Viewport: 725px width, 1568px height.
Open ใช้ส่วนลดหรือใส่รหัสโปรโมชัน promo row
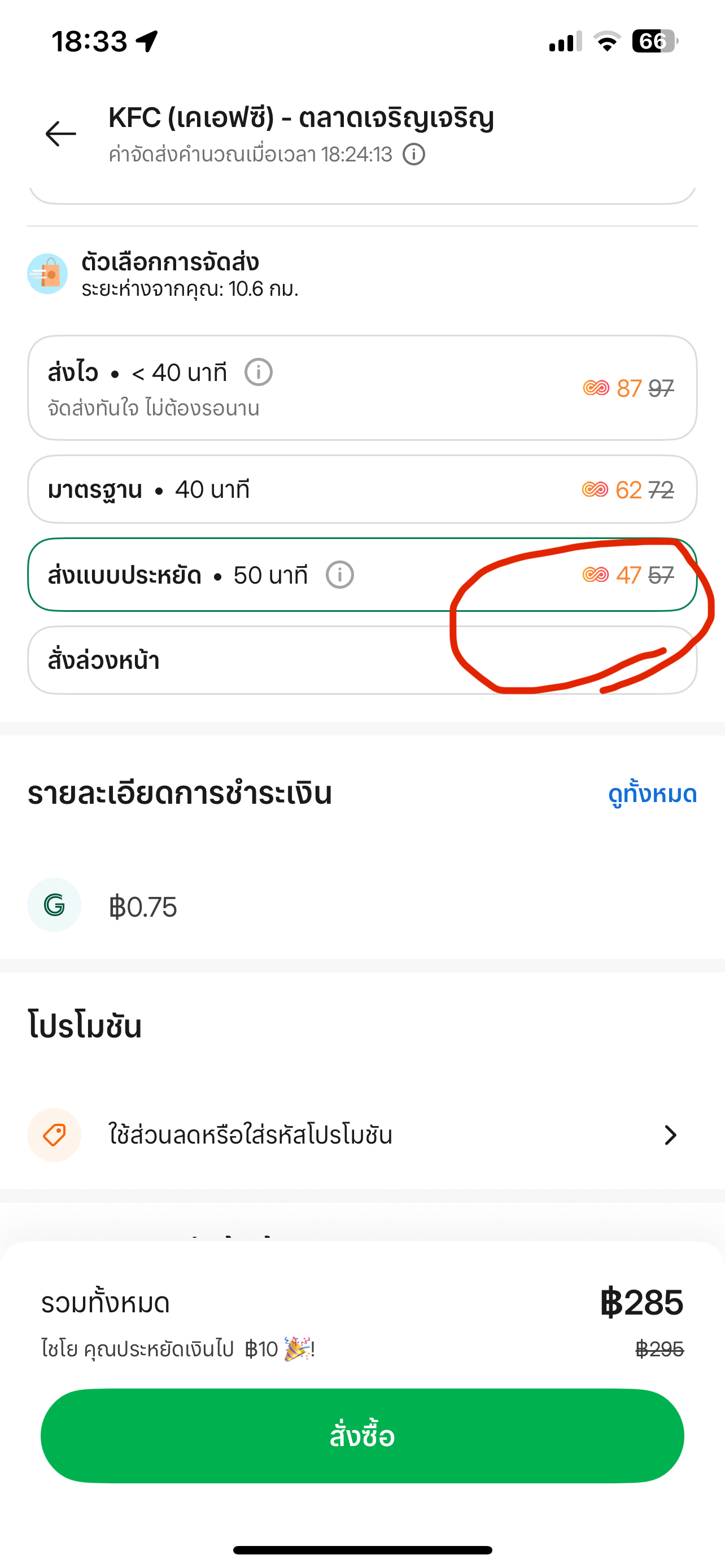point(362,1135)
